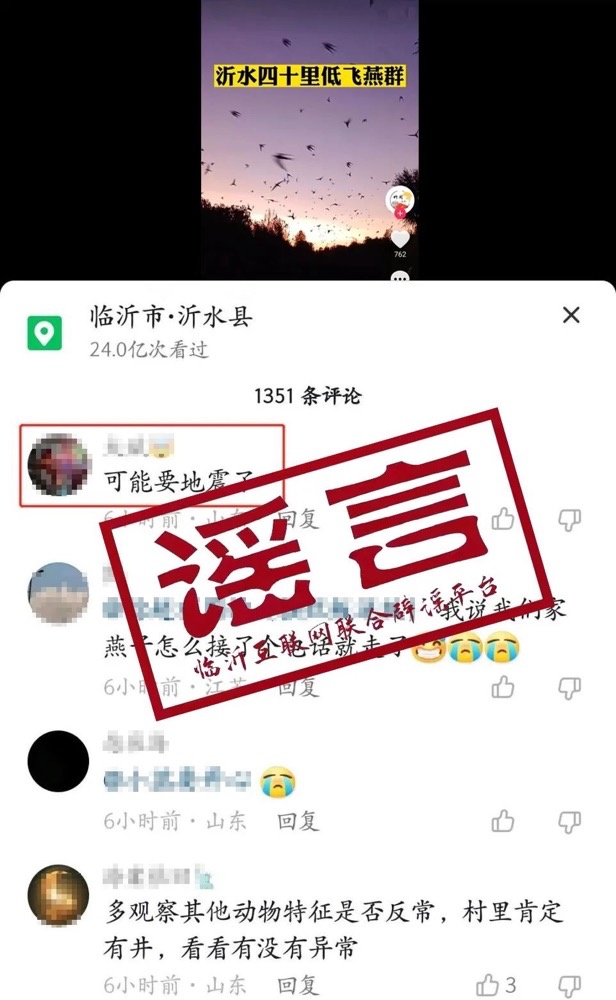Image resolution: width=616 pixels, height=1000 pixels.
Task: Dislike the comment about 燕子 leaving
Action: click(569, 687)
